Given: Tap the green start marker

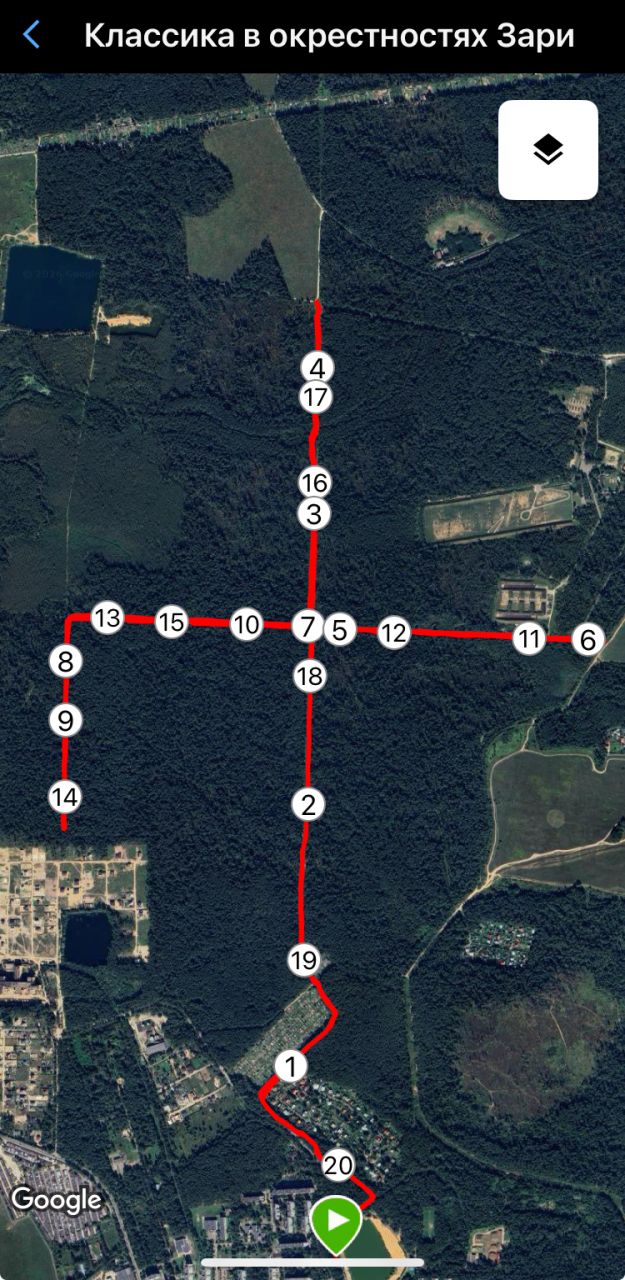Looking at the screenshot, I should coord(337,1222).
